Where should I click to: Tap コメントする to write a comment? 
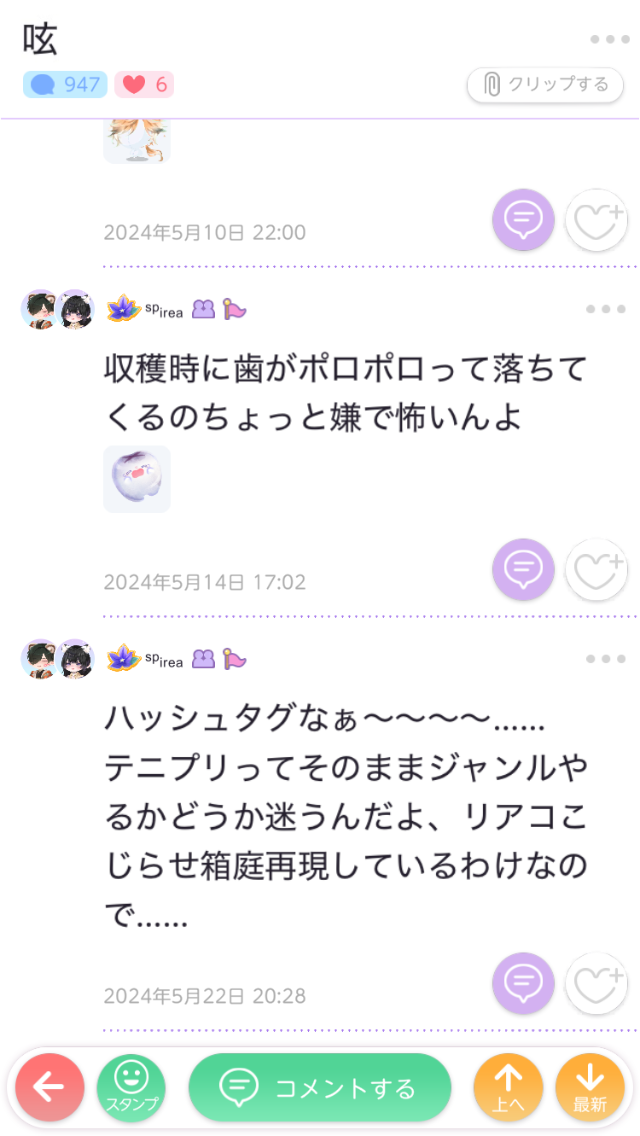click(x=320, y=1087)
